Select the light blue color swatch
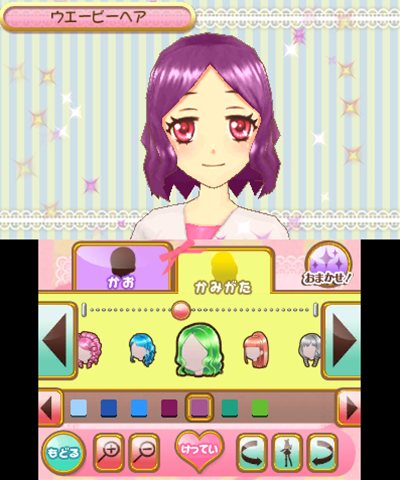The width and height of the screenshot is (400, 480). click(x=79, y=408)
